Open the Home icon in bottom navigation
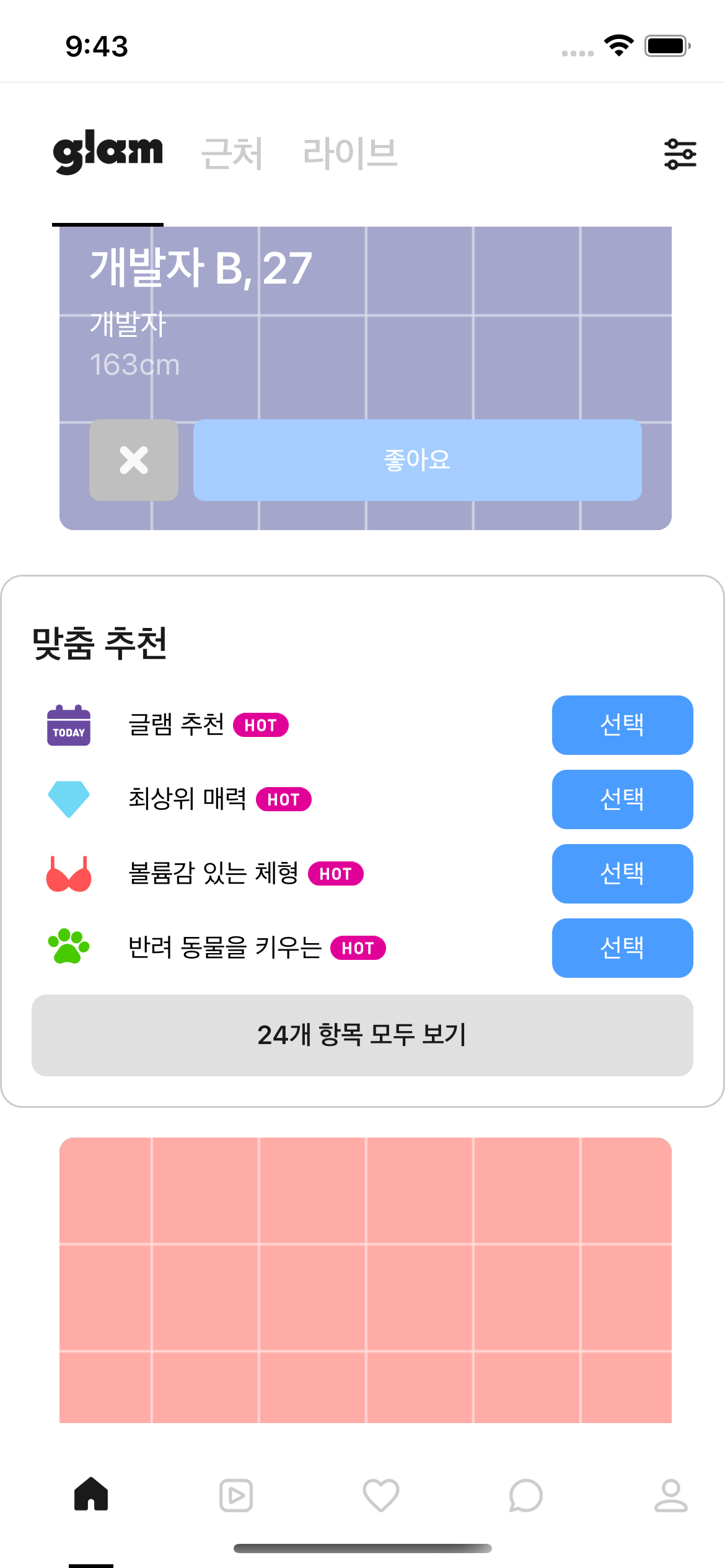 [x=90, y=1496]
